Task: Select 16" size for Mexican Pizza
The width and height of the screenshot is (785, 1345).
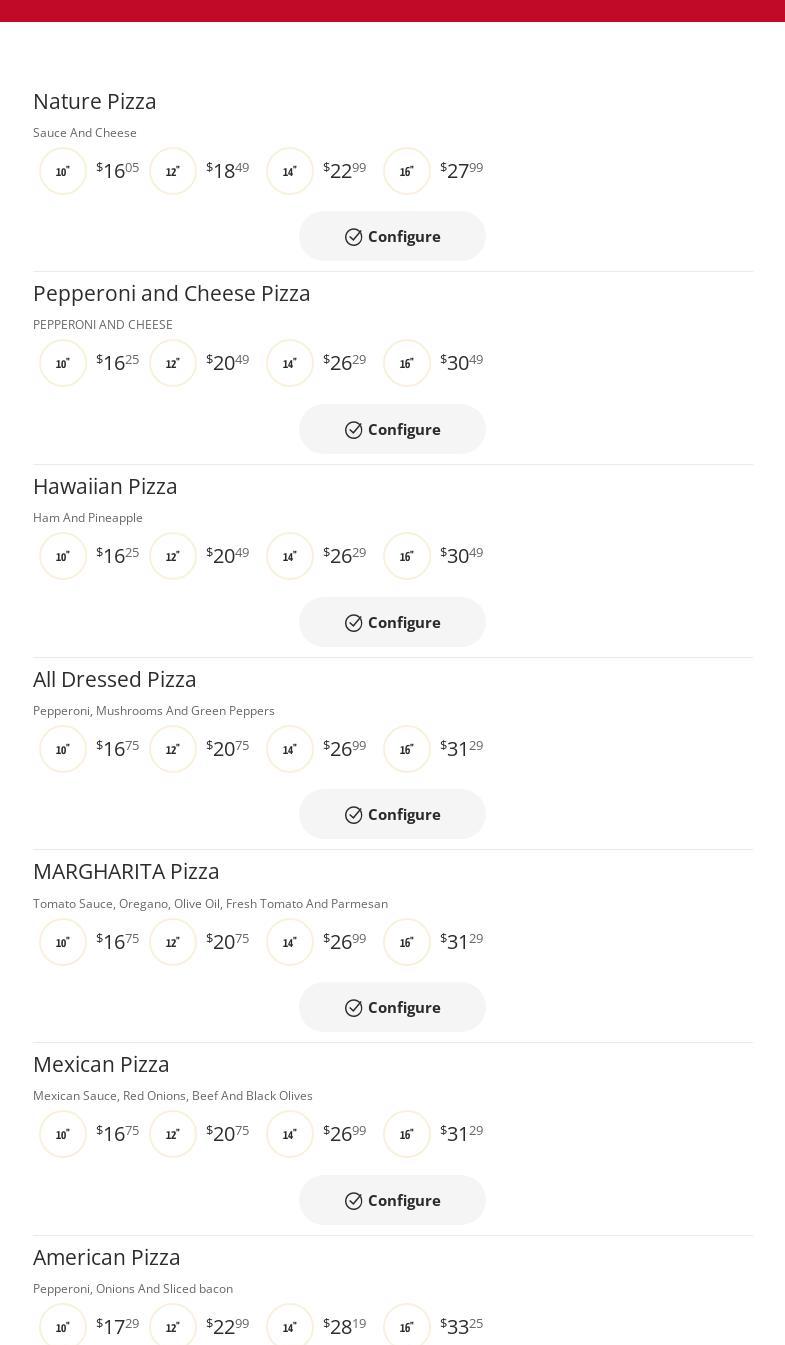Action: click(x=407, y=1134)
